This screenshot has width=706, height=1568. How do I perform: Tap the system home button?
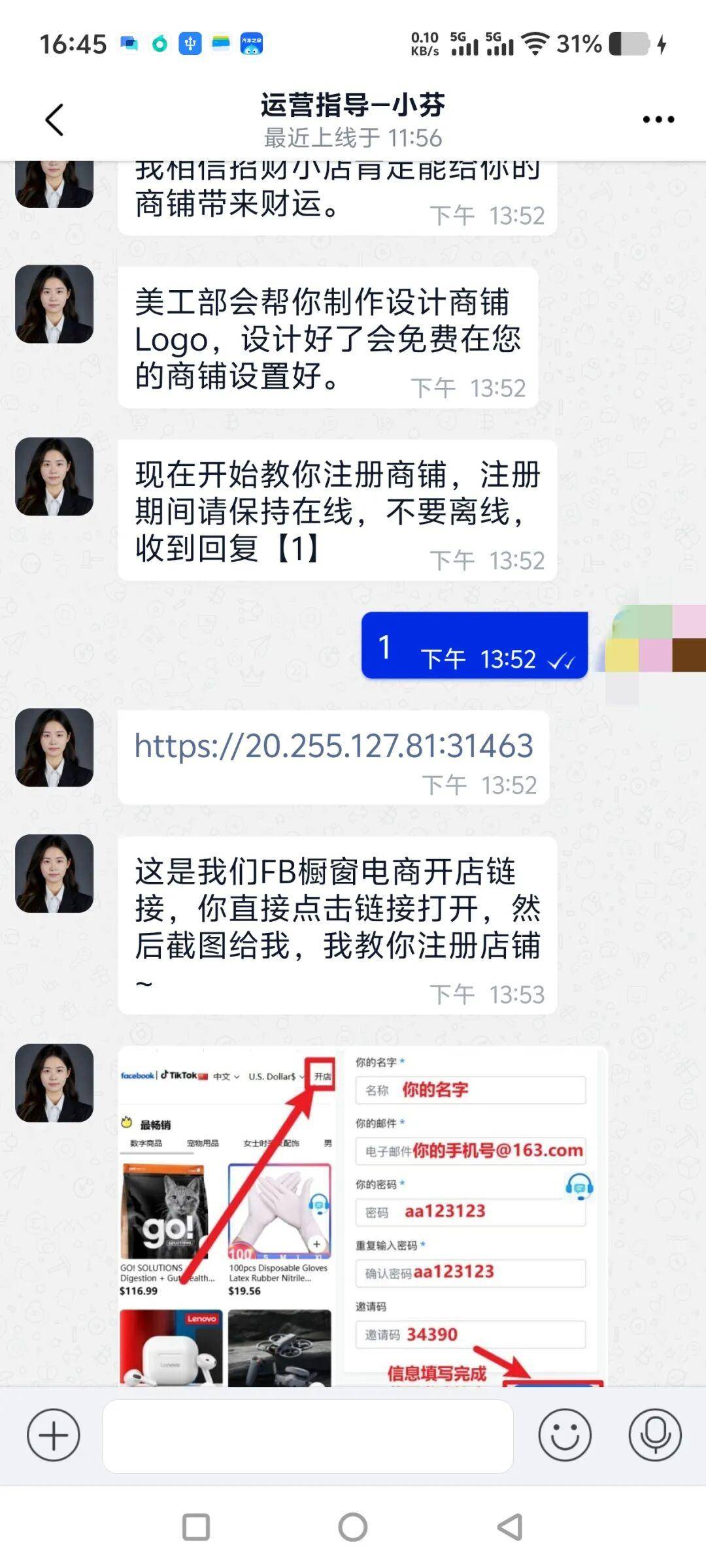[353, 1527]
